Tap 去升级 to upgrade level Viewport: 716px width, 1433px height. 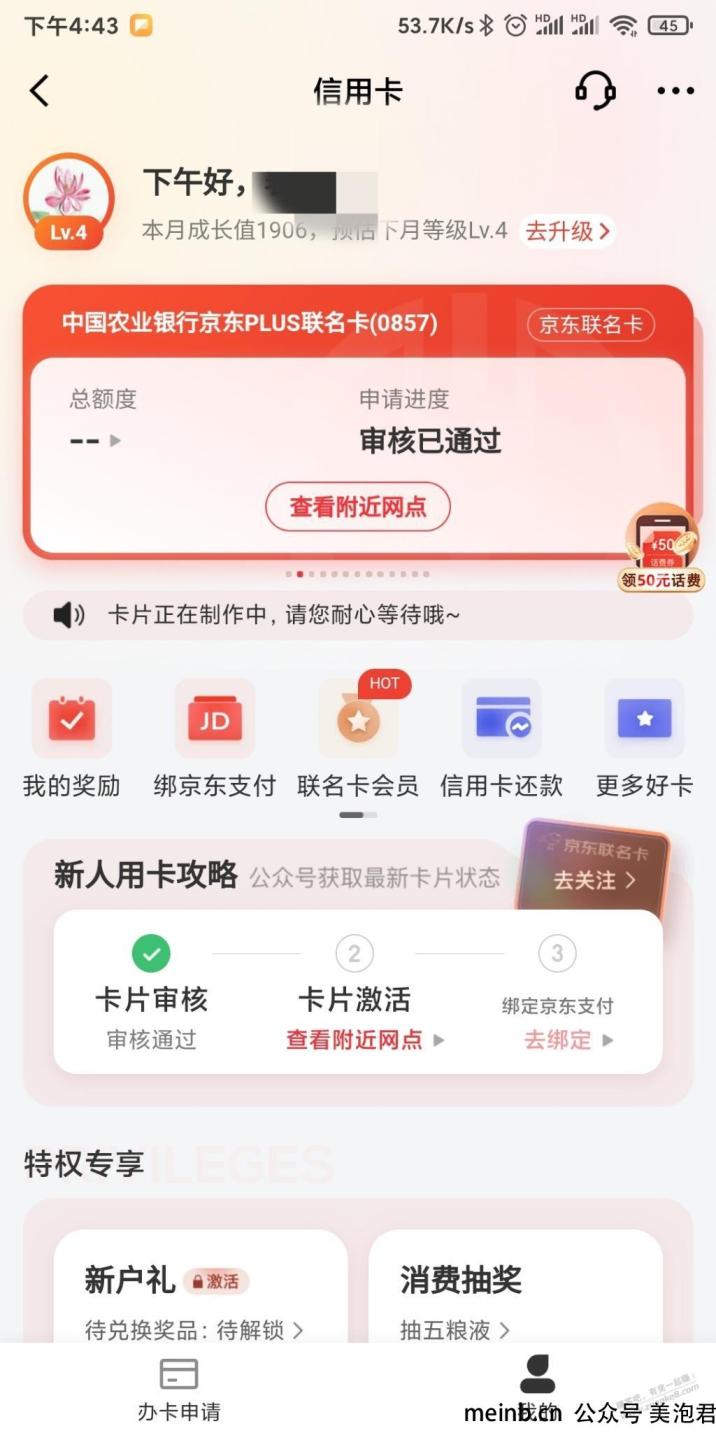567,231
